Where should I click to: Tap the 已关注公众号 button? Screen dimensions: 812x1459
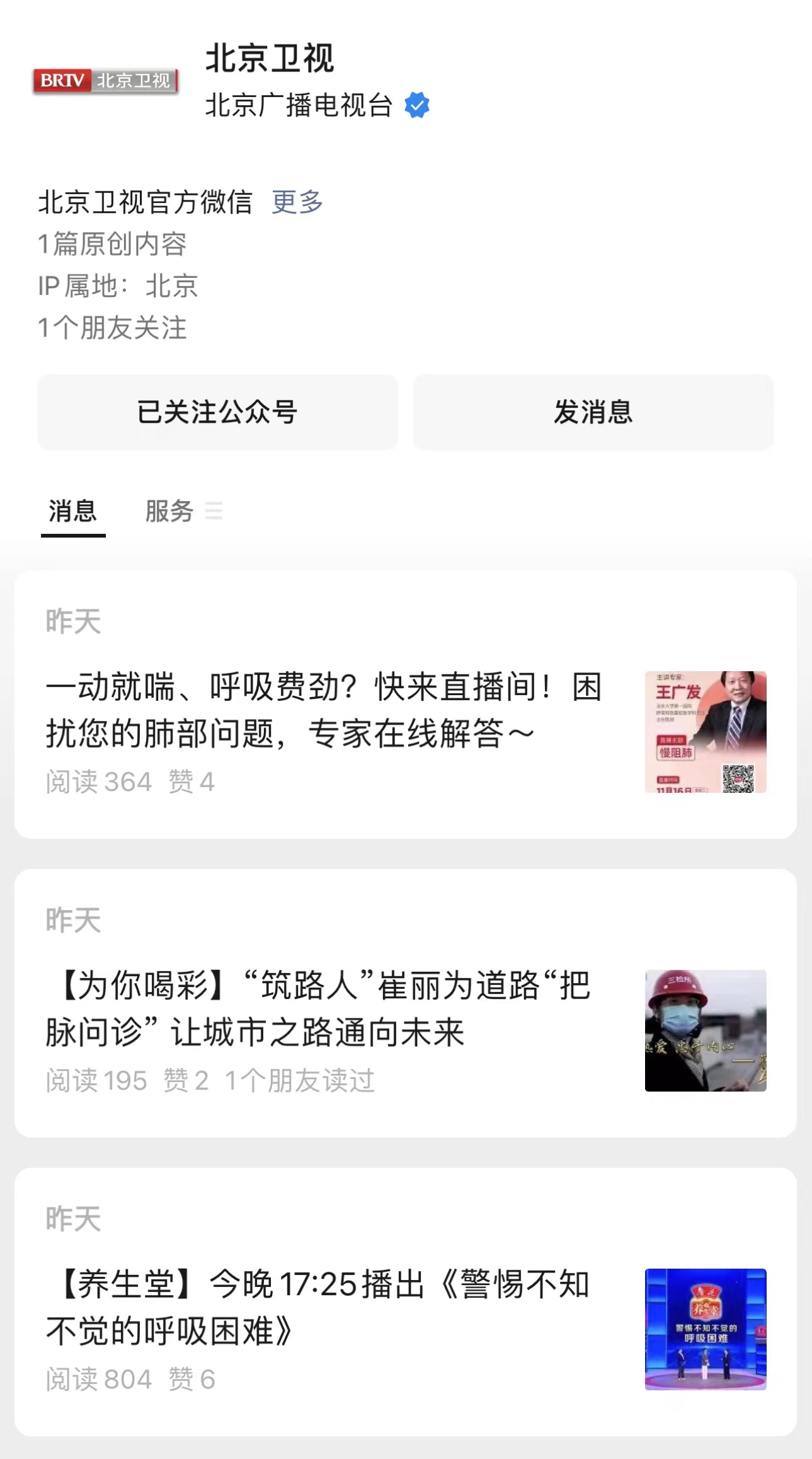tap(217, 412)
